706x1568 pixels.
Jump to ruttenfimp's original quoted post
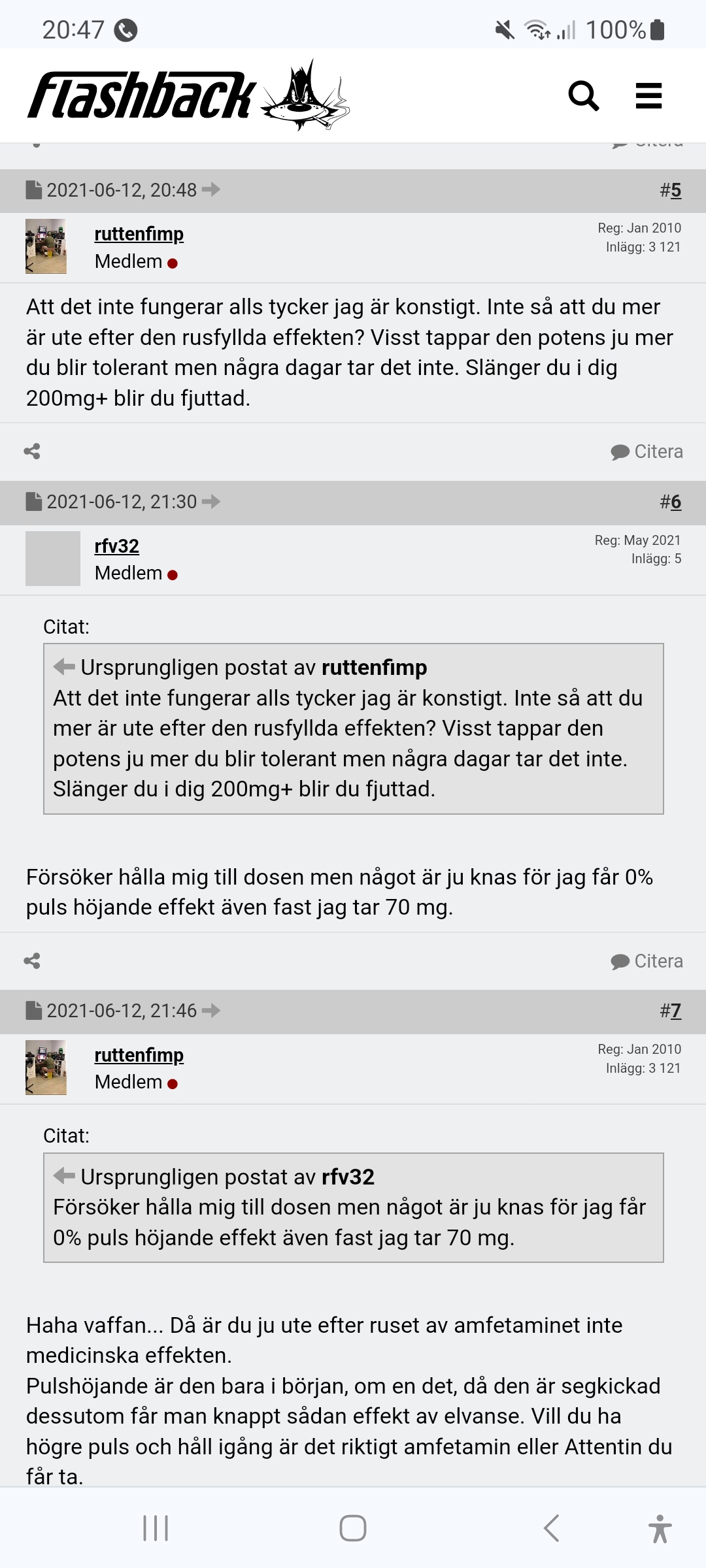coord(64,667)
